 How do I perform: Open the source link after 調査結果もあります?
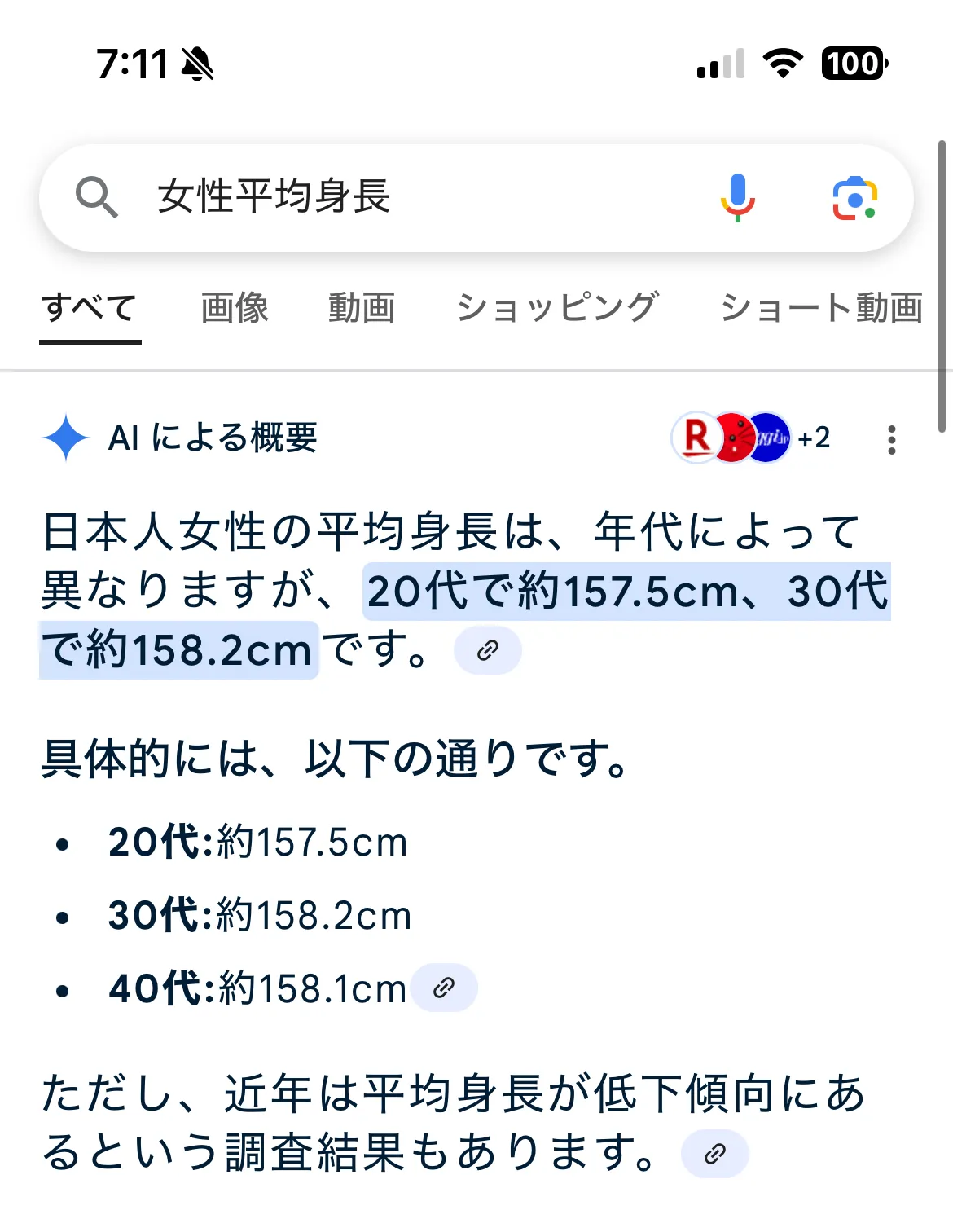click(x=714, y=1154)
